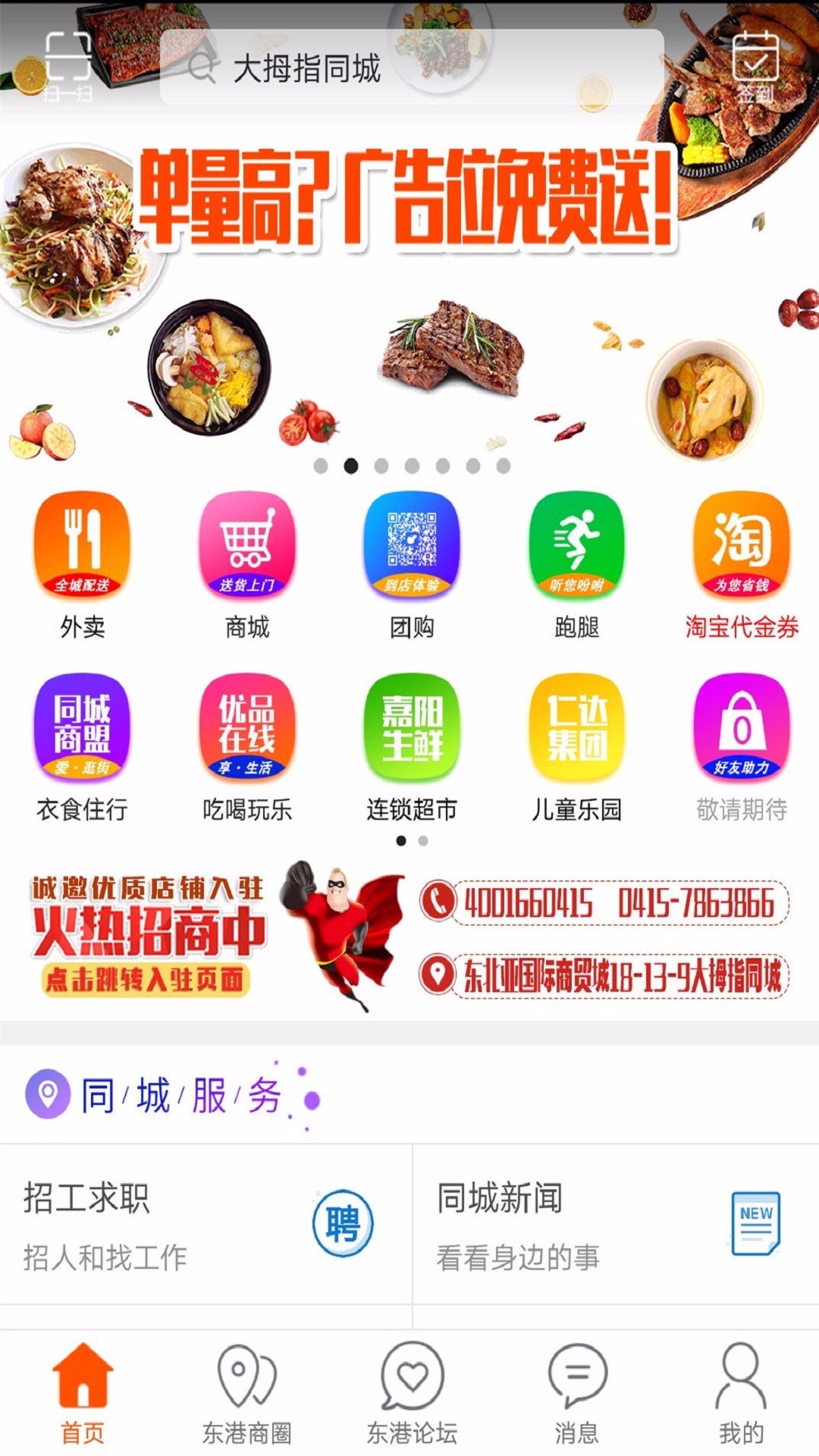Open 吃喝玩乐 category
The height and width of the screenshot is (1456, 819).
pyautogui.click(x=247, y=747)
